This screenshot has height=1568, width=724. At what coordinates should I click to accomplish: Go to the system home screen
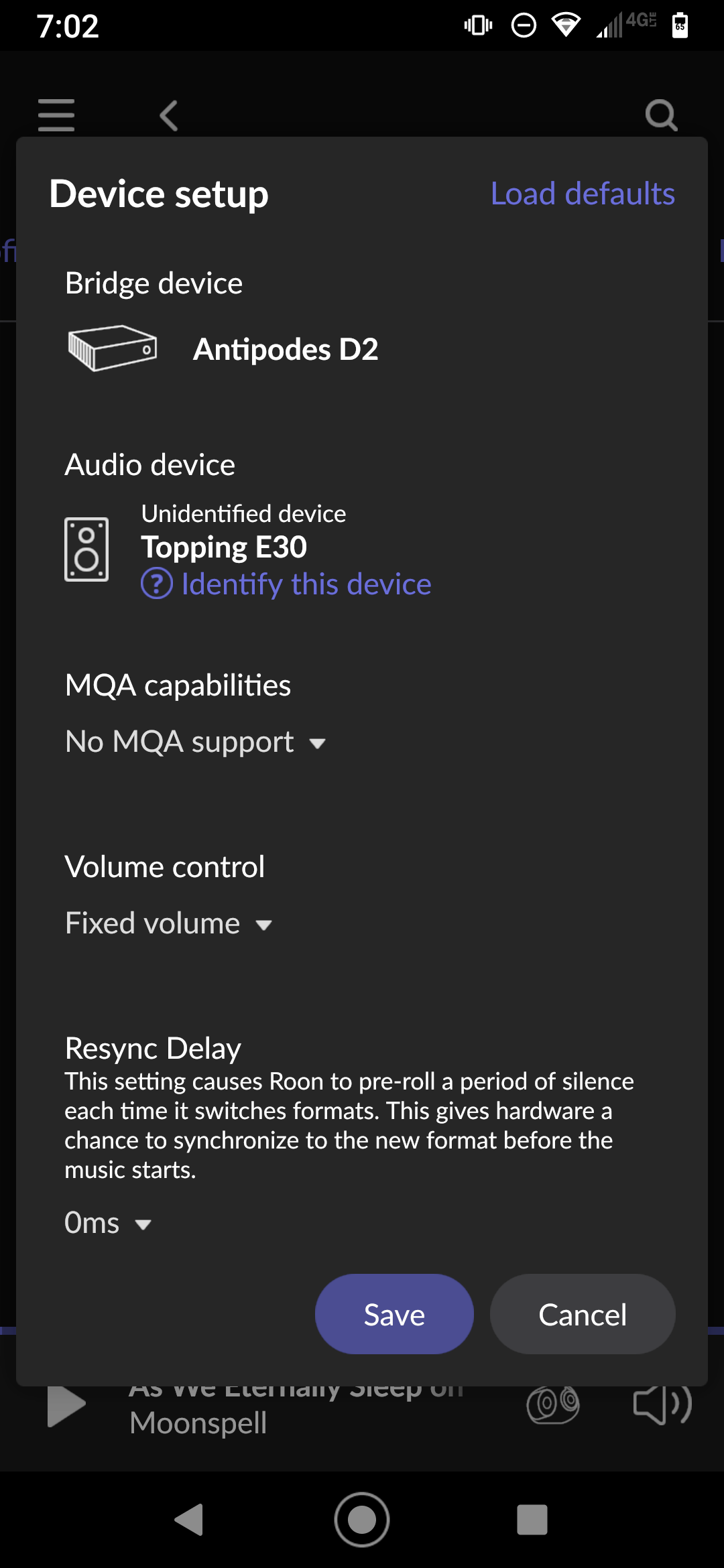click(362, 1519)
